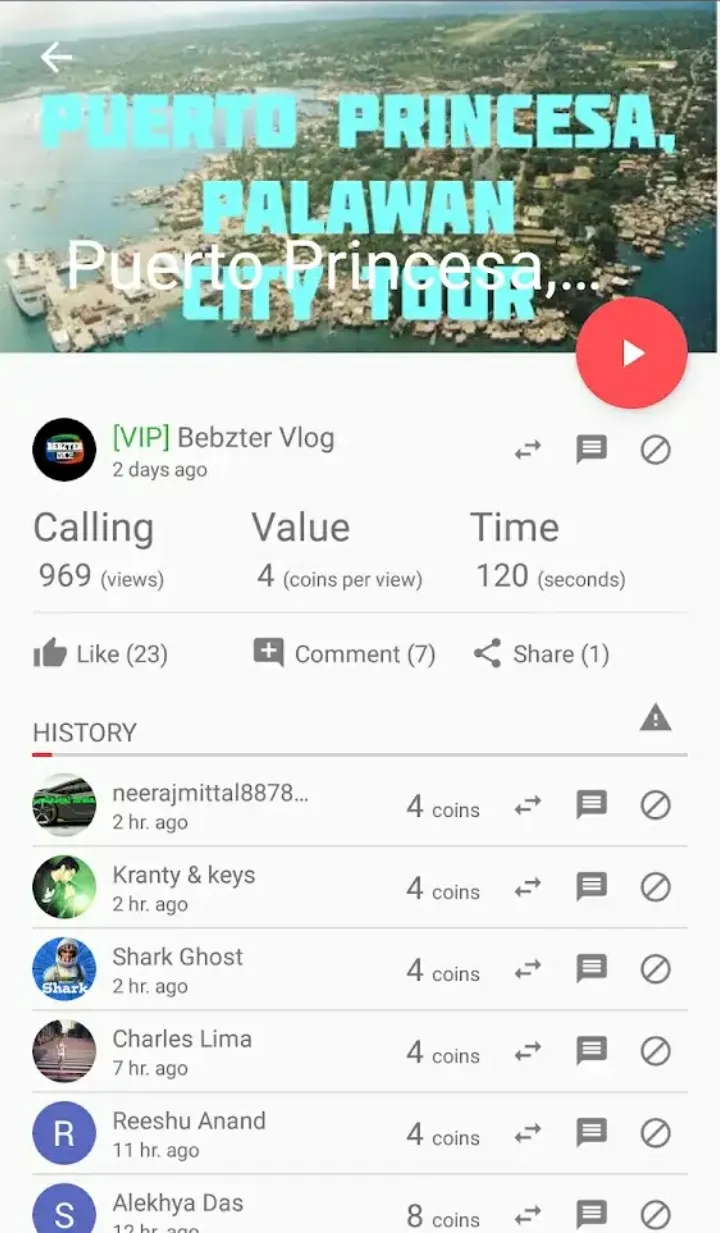The width and height of the screenshot is (720, 1233).
Task: Open Reeshu Anand's history entry
Action: point(189,1133)
